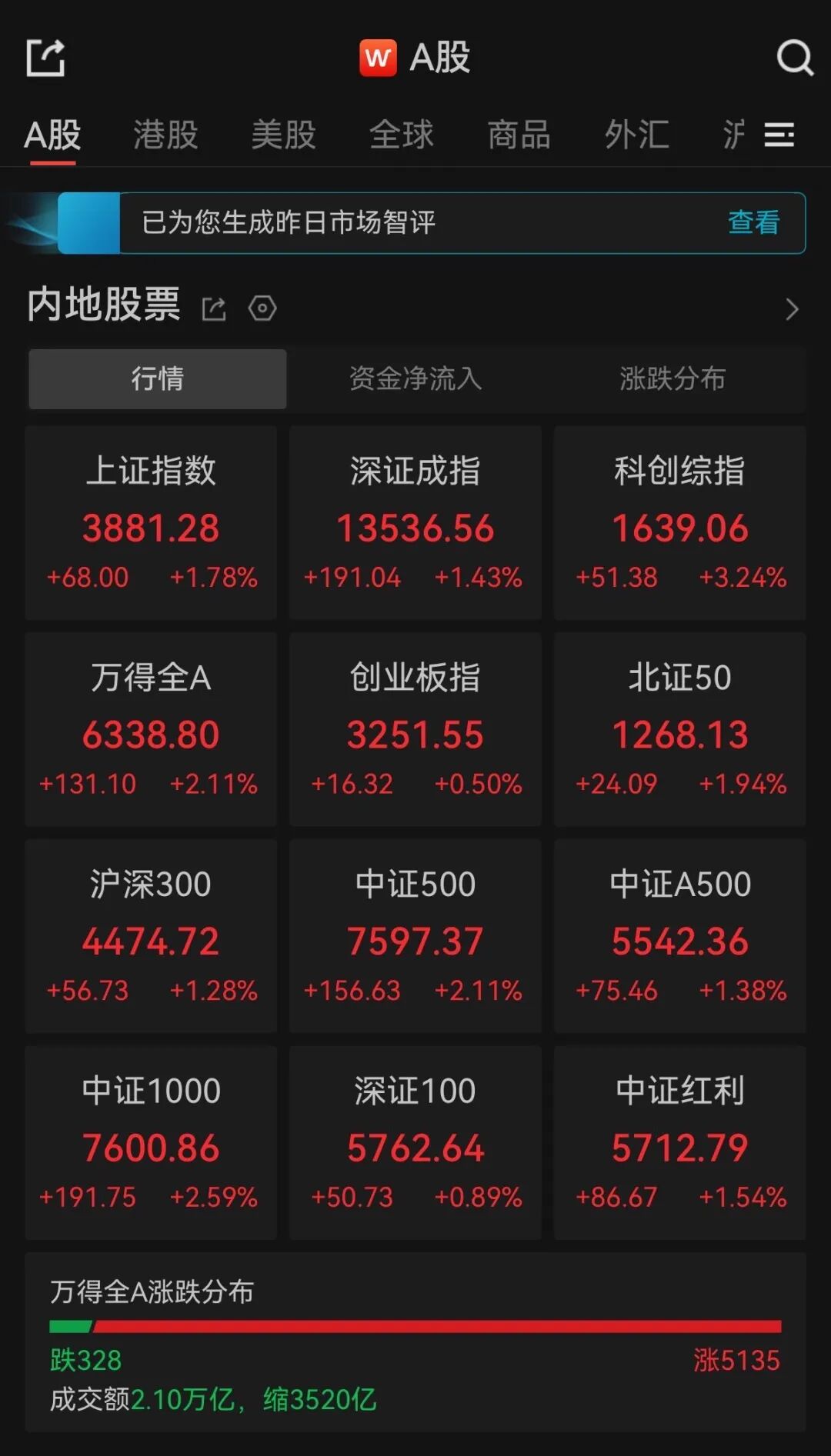Tap 查看 to view yesterday's market review
Viewport: 831px width, 1456px height.
753,223
